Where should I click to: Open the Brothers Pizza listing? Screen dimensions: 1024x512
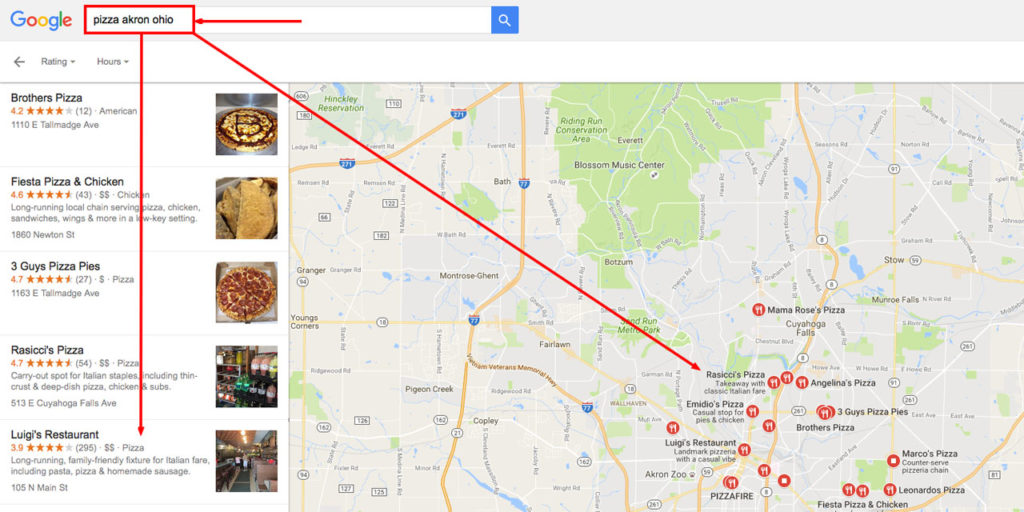[x=47, y=98]
